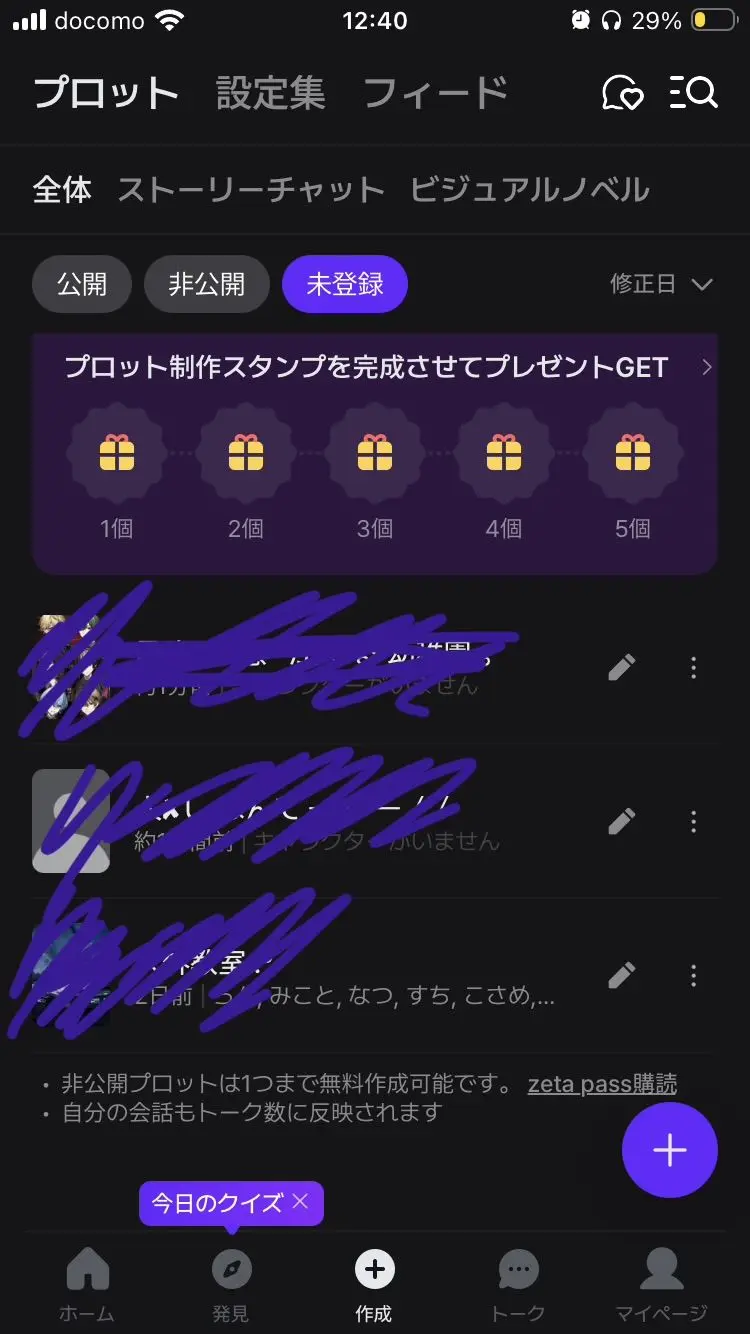Switch to the 設定集 tab
Image resolution: width=750 pixels, height=1334 pixels.
click(x=271, y=93)
